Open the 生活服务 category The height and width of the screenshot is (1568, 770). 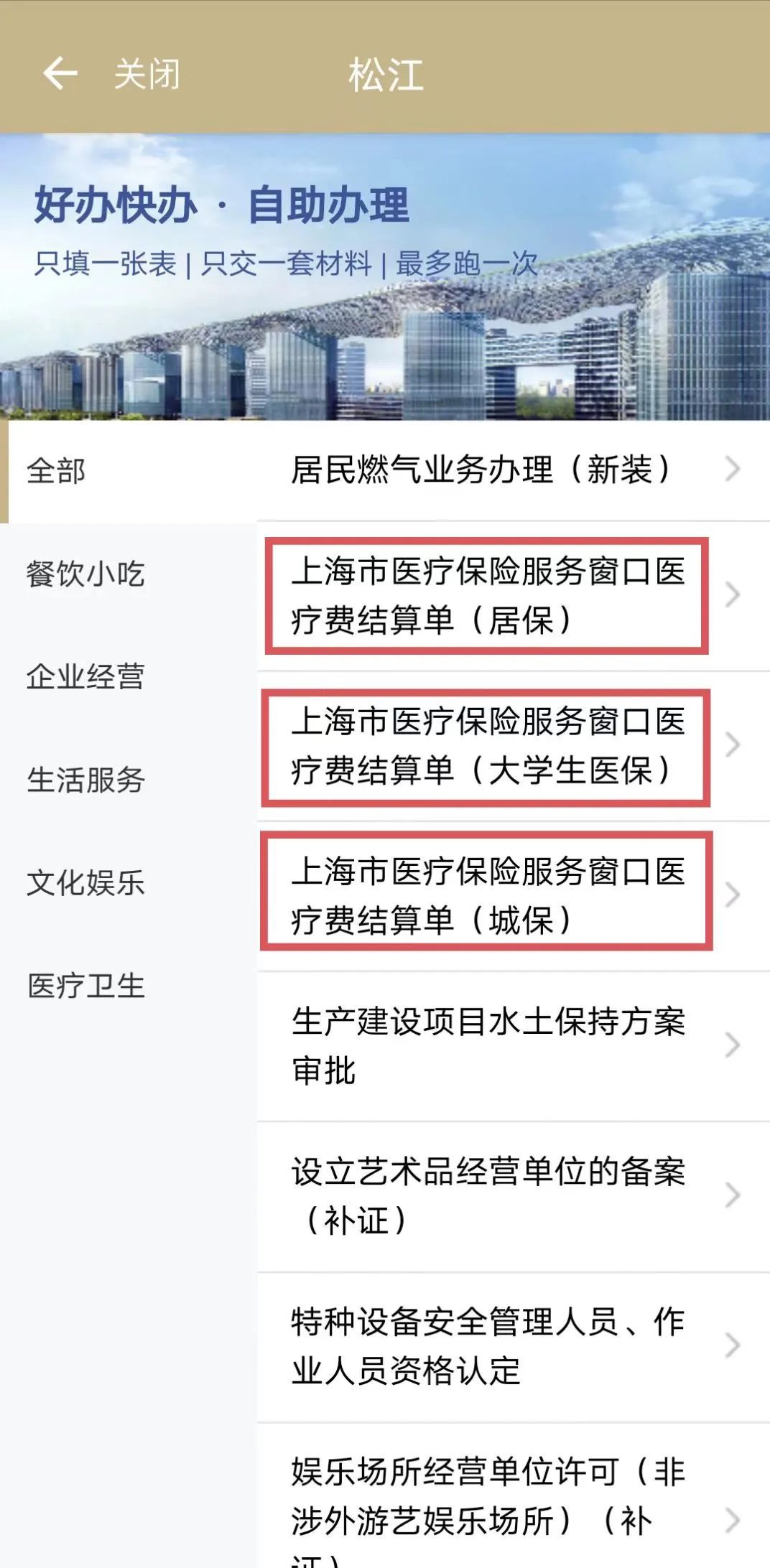pyautogui.click(x=85, y=780)
